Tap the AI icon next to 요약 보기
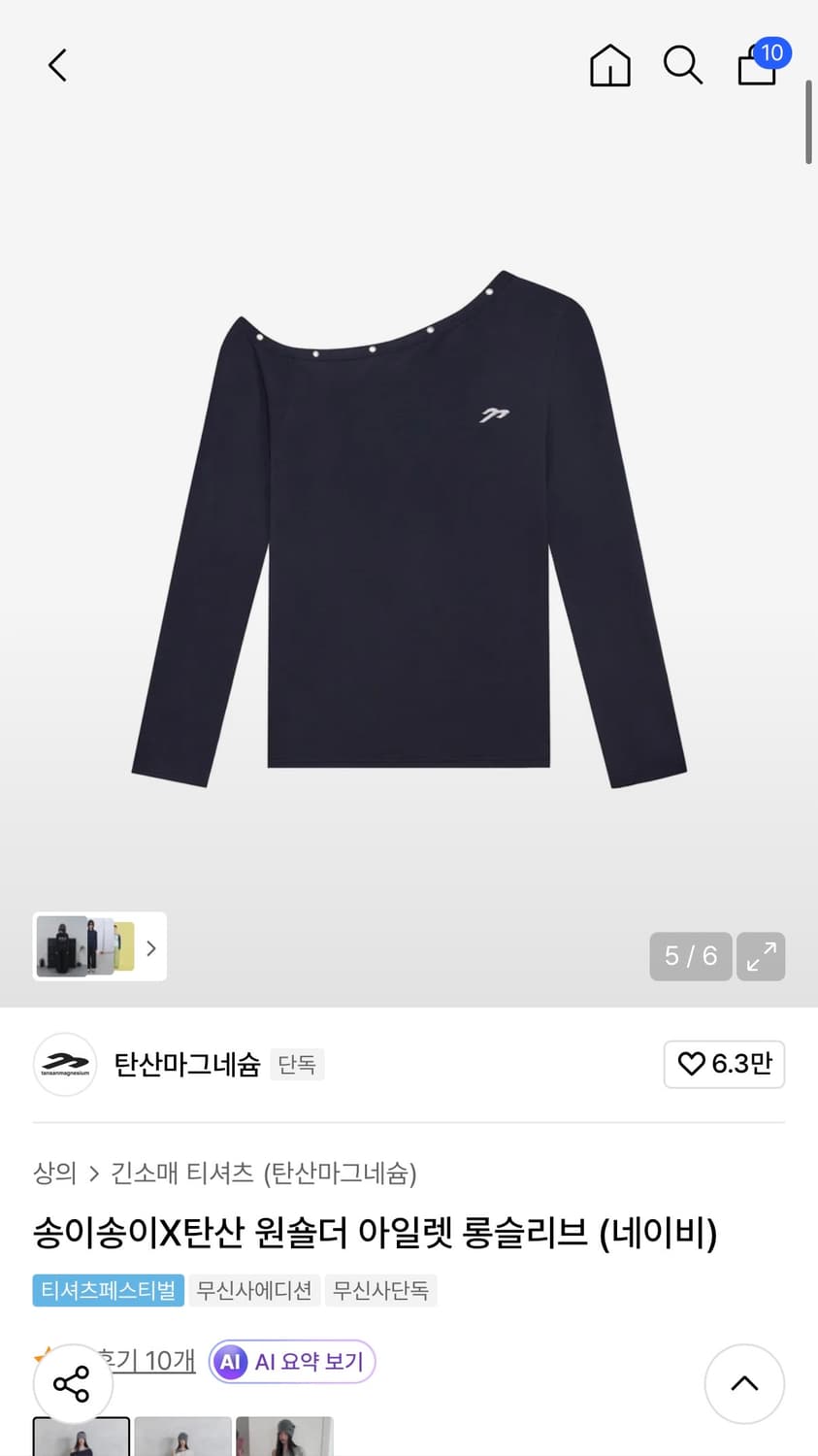This screenshot has width=818, height=1456. click(230, 1361)
